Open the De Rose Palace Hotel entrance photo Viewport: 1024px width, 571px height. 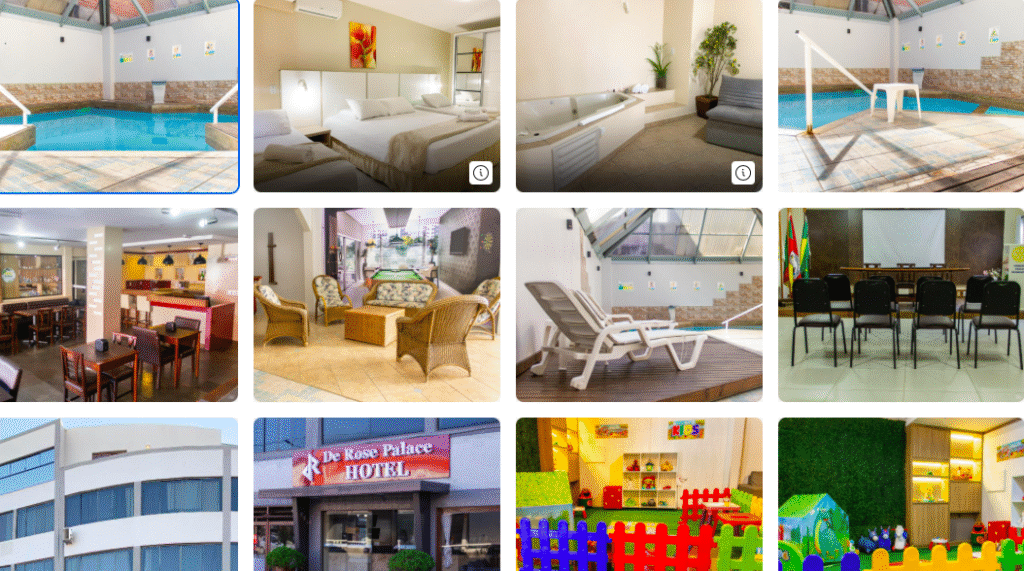click(x=376, y=495)
